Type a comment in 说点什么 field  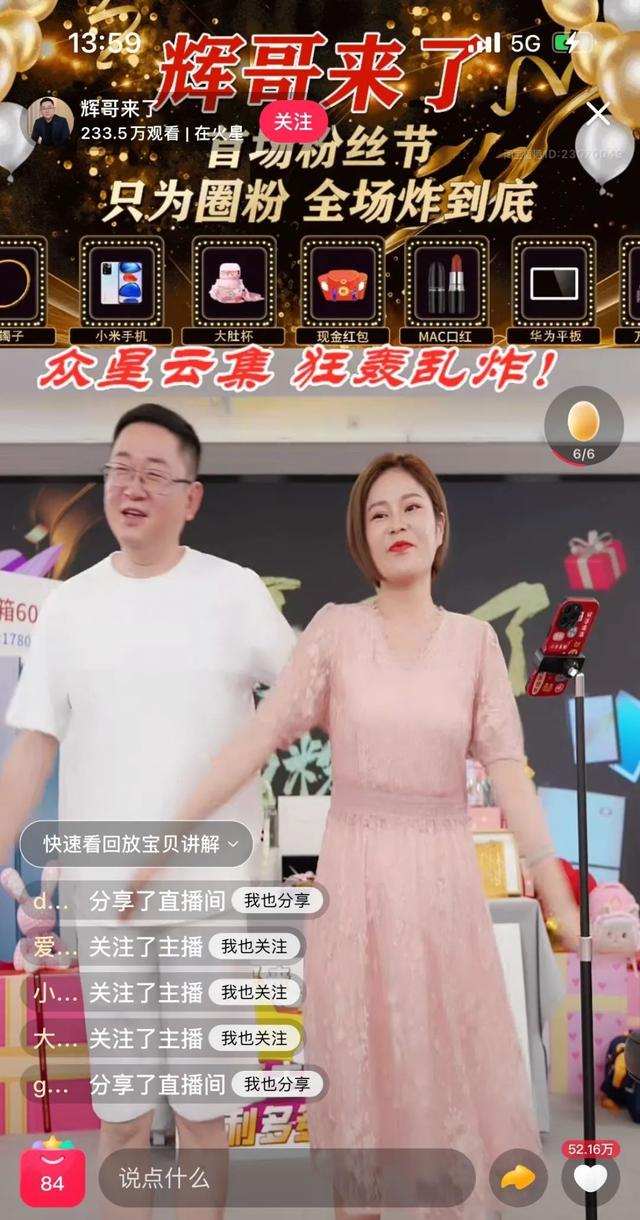point(285,1178)
